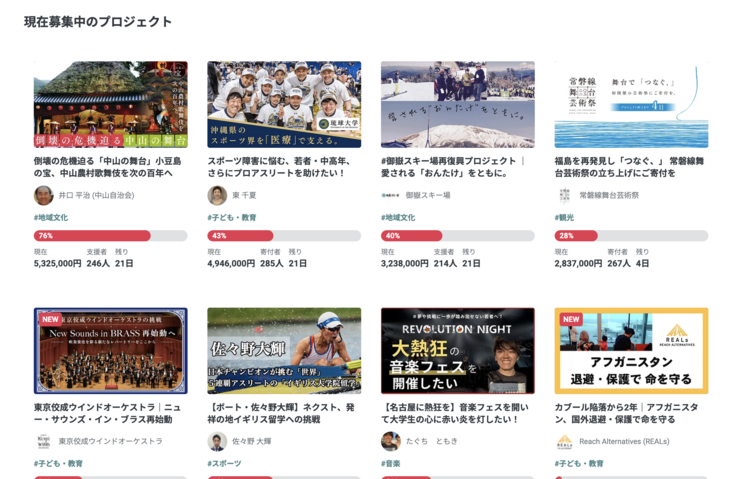Select #子ども・教育 tag under 東 千夏
Viewport: 736px width, 479px height.
[232, 217]
